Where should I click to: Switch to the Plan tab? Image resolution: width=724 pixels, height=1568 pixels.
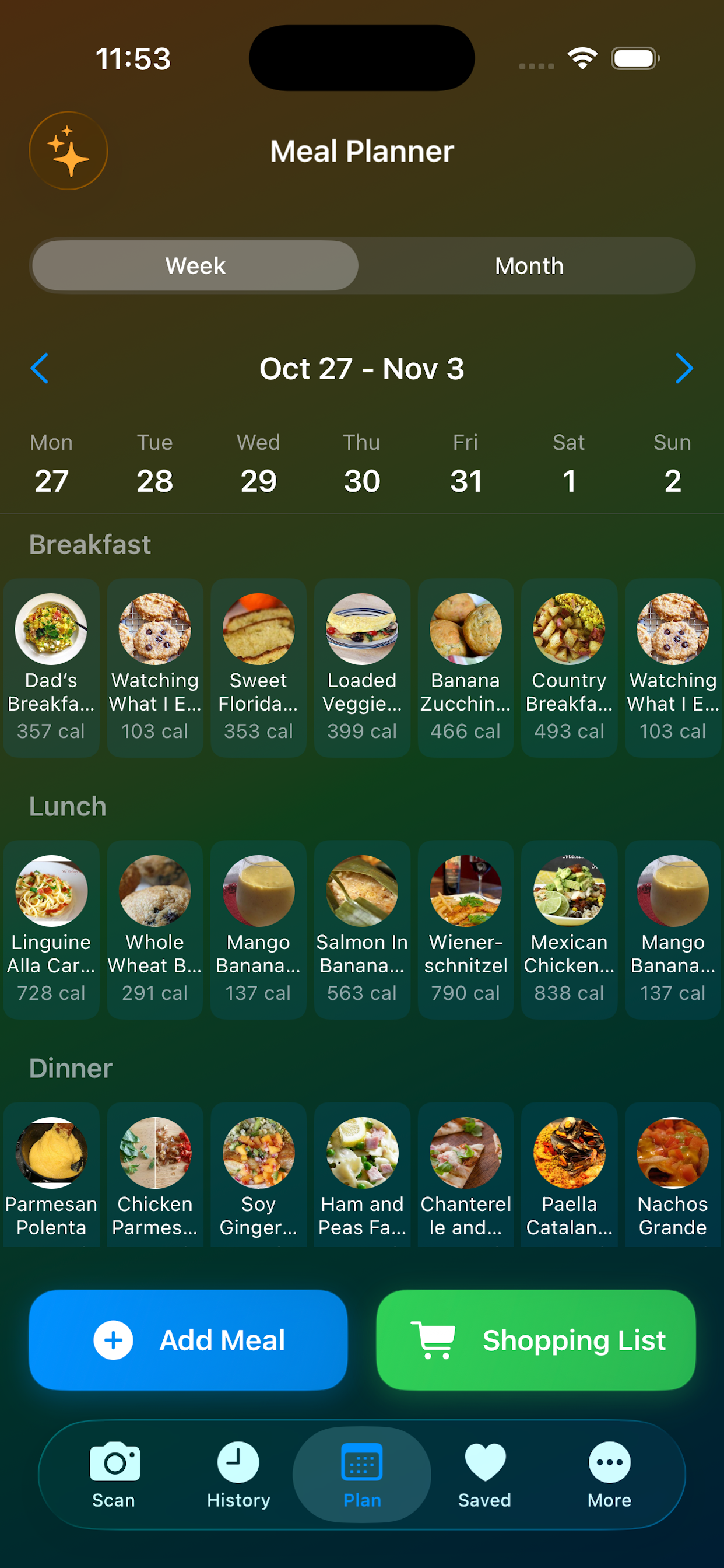click(362, 1473)
